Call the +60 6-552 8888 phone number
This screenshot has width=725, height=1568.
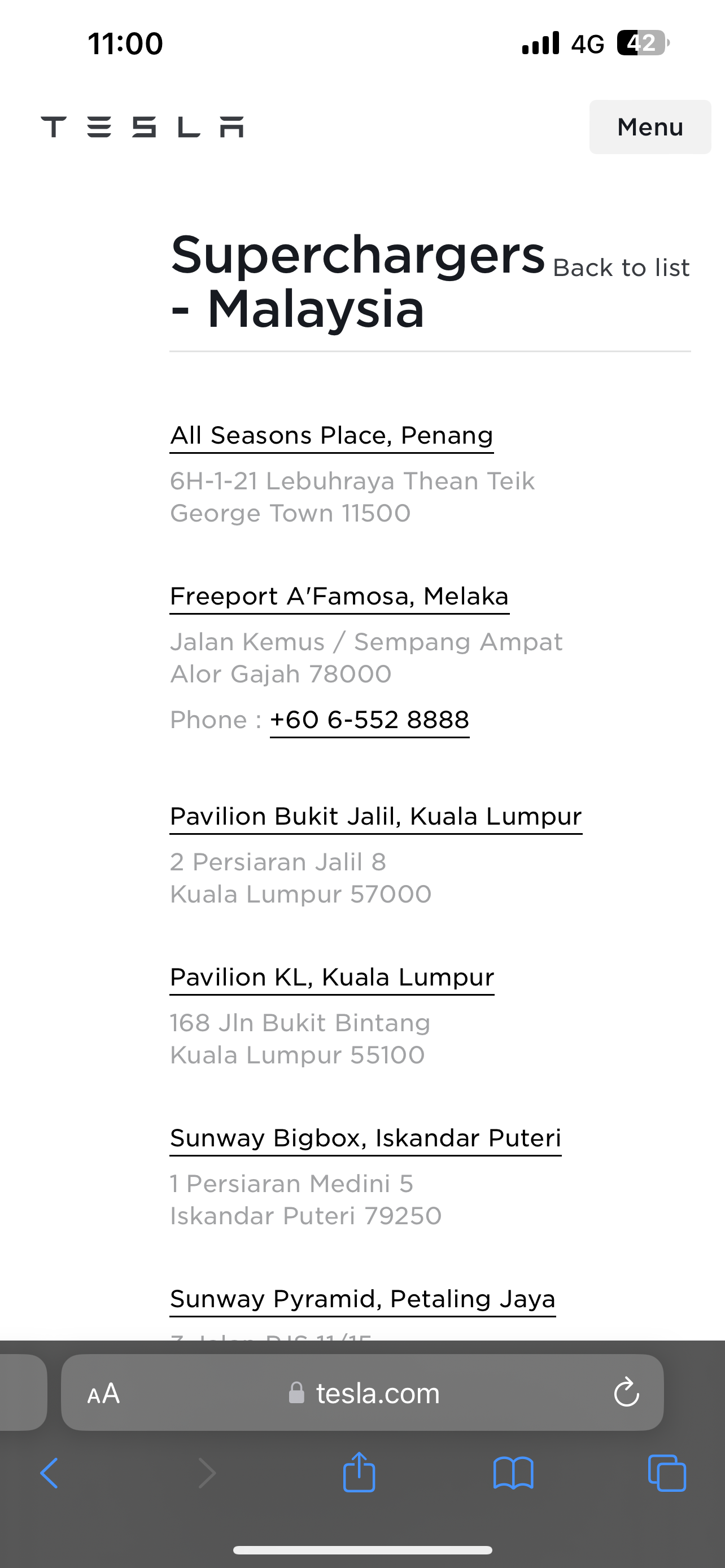(369, 720)
